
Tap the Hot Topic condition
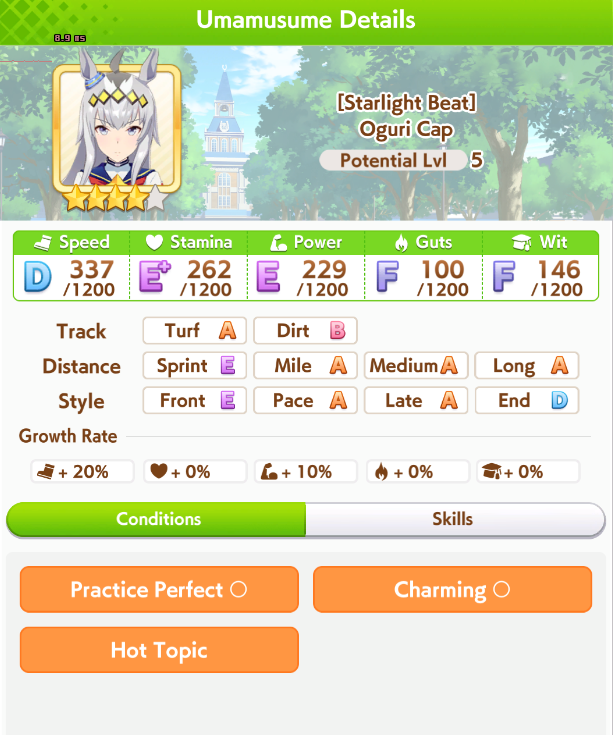click(159, 650)
